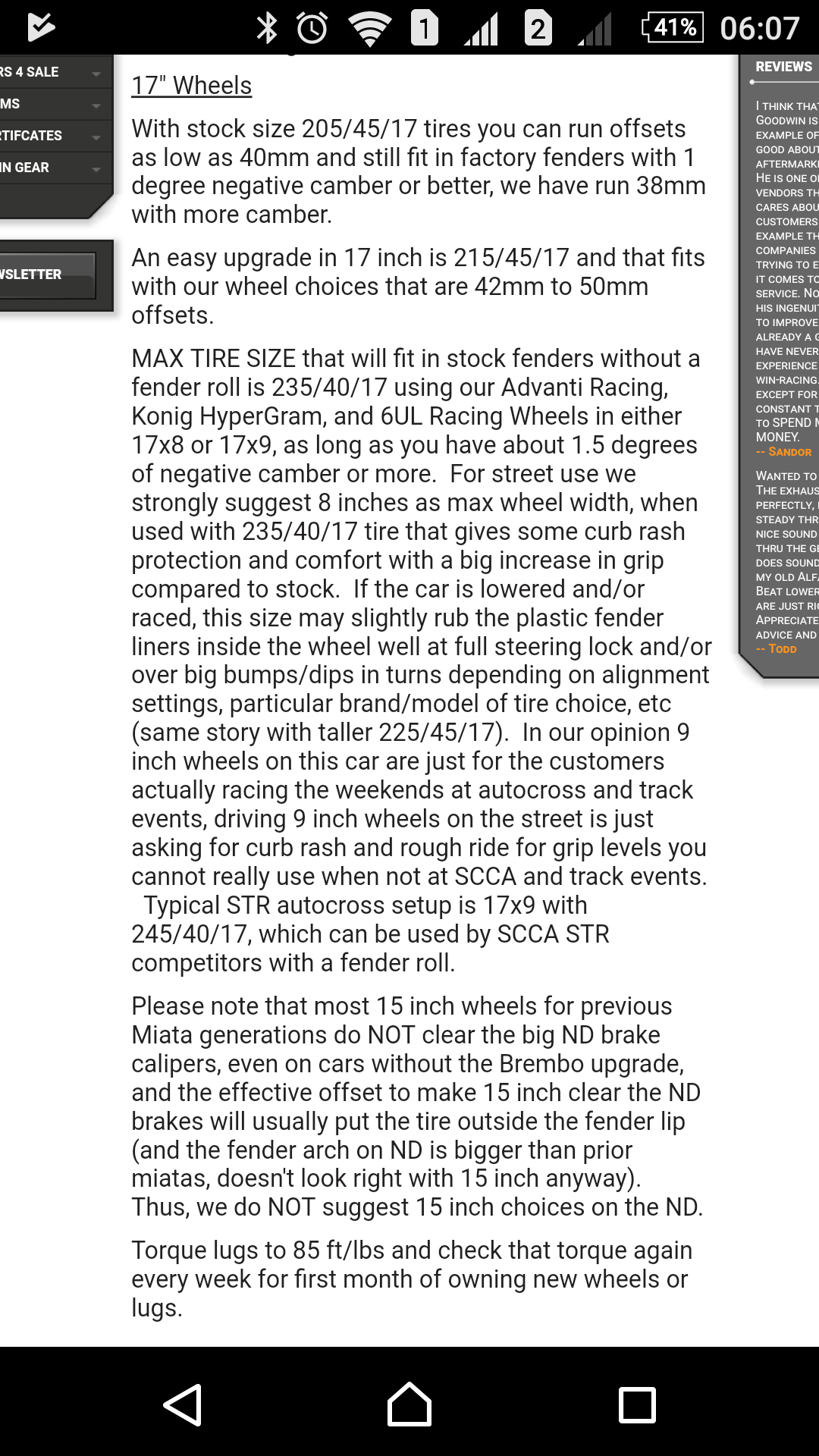Open the recent apps view
The height and width of the screenshot is (1456, 819).
pyautogui.click(x=637, y=1404)
